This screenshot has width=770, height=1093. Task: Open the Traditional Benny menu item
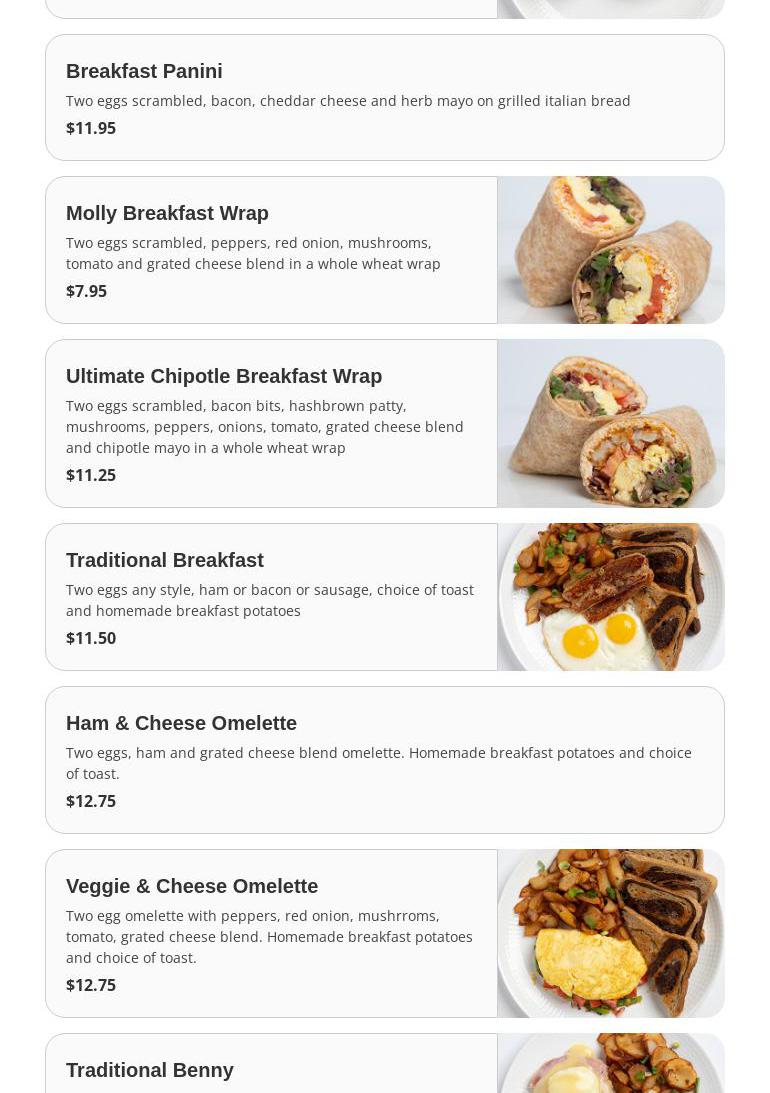(x=270, y=1068)
